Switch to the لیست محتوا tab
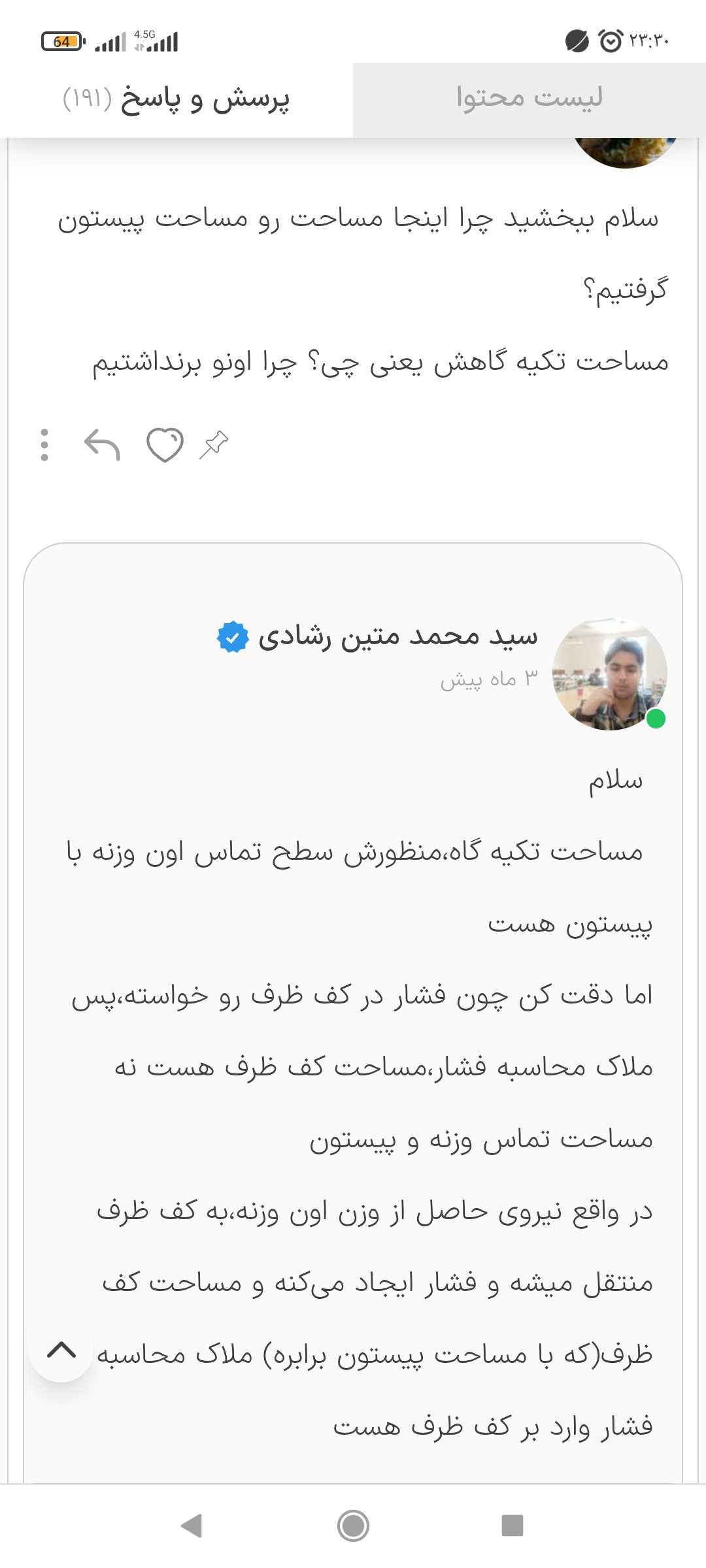 click(529, 98)
